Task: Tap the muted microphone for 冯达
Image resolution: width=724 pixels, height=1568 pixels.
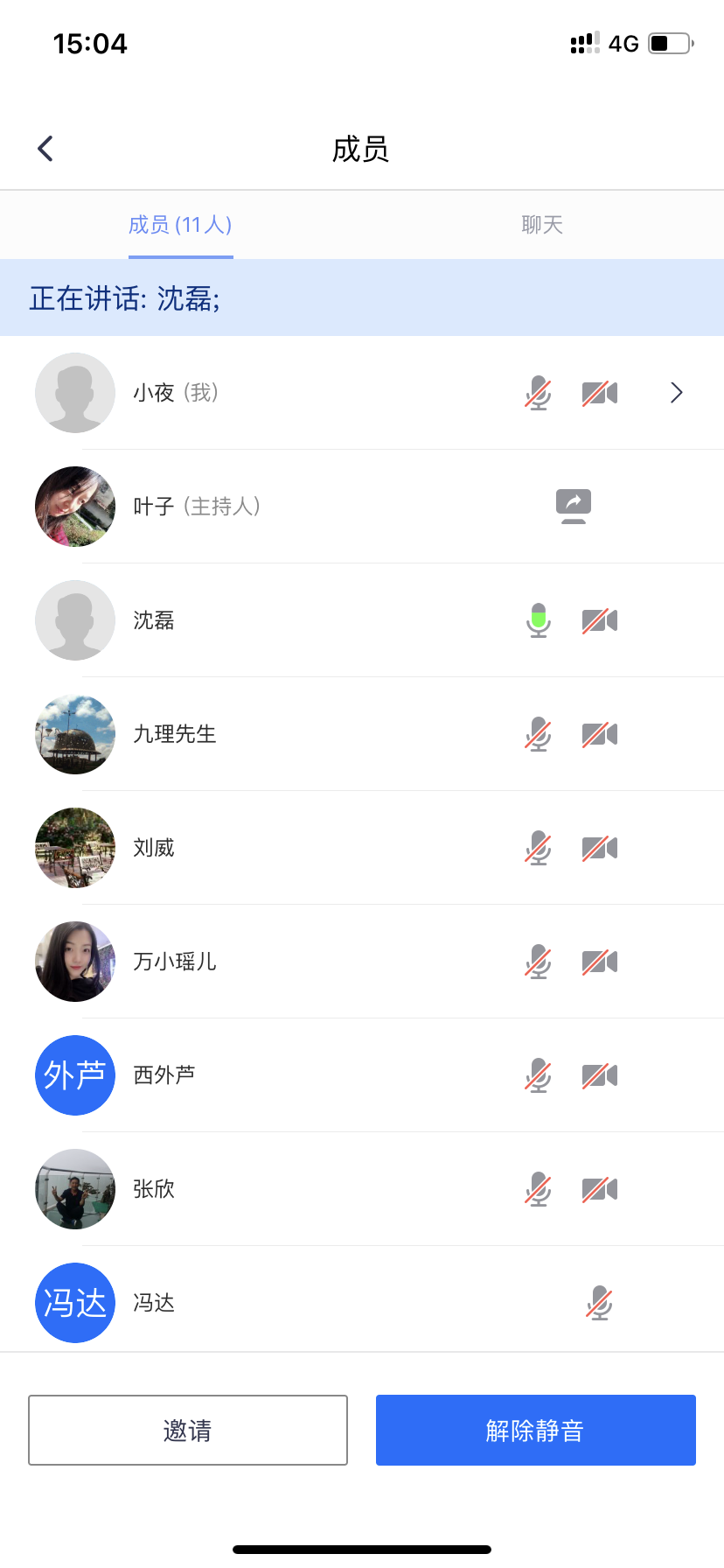Action: pos(600,1303)
